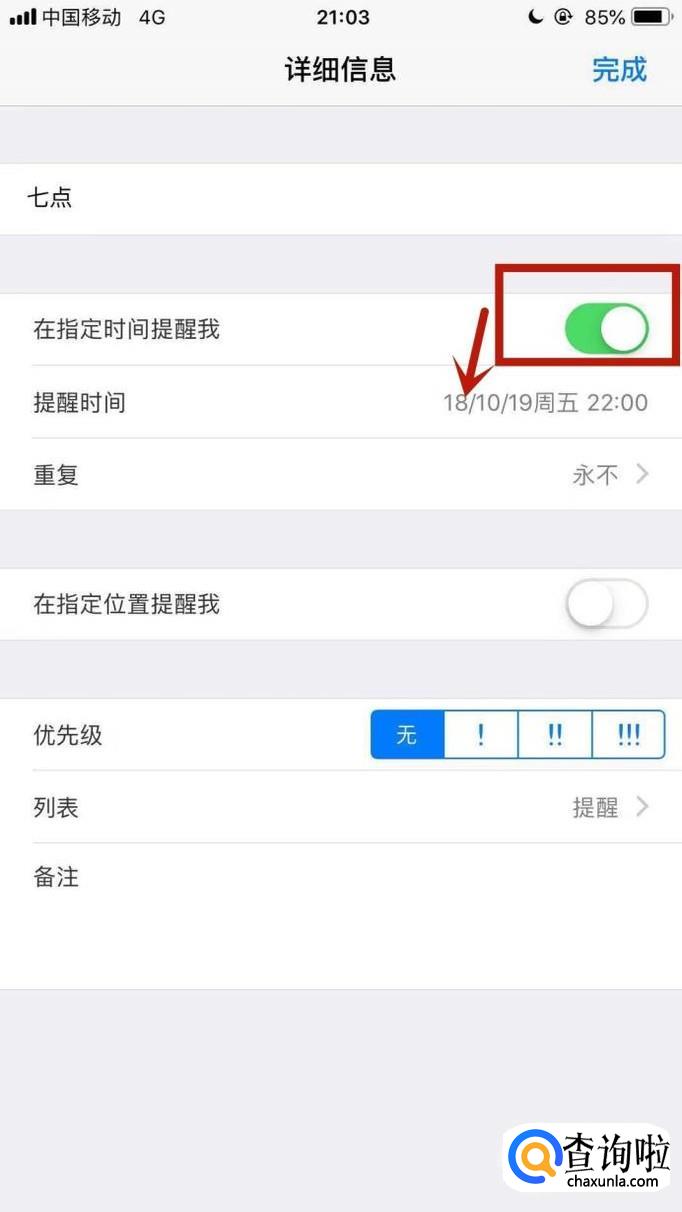Set priority to double exclamation marks

[x=555, y=736]
